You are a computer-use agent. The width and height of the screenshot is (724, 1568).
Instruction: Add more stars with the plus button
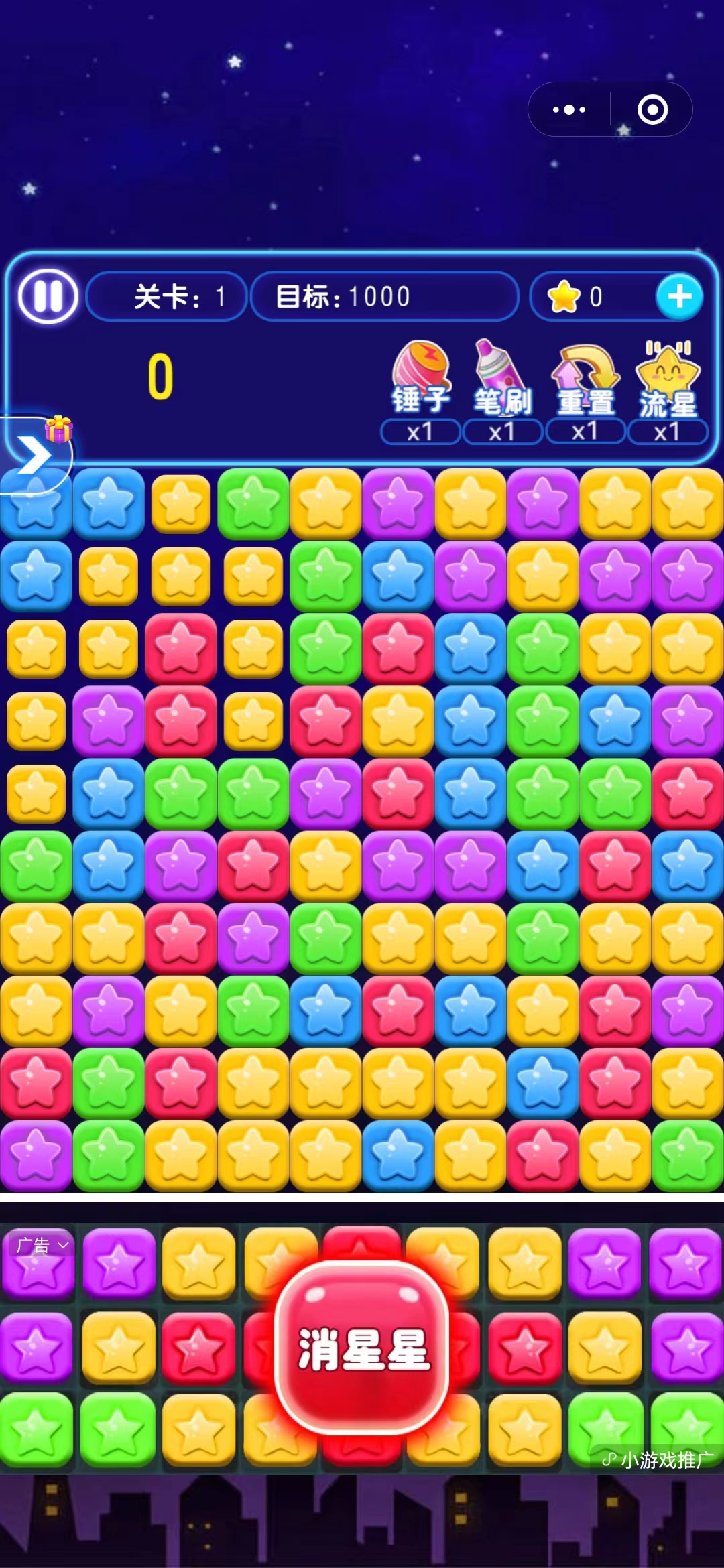click(679, 296)
